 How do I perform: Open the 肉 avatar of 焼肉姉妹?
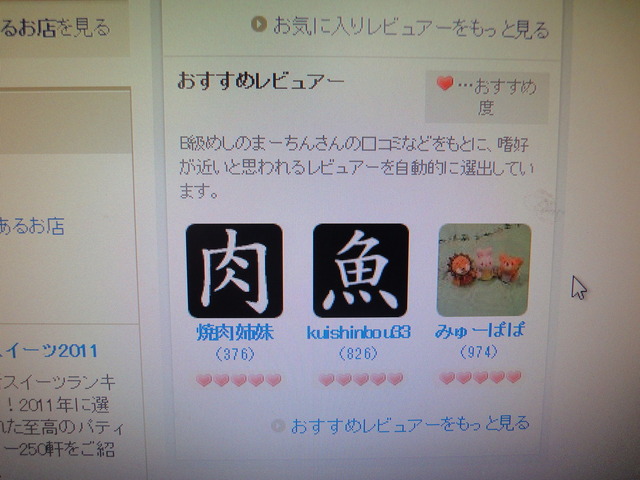pos(234,270)
